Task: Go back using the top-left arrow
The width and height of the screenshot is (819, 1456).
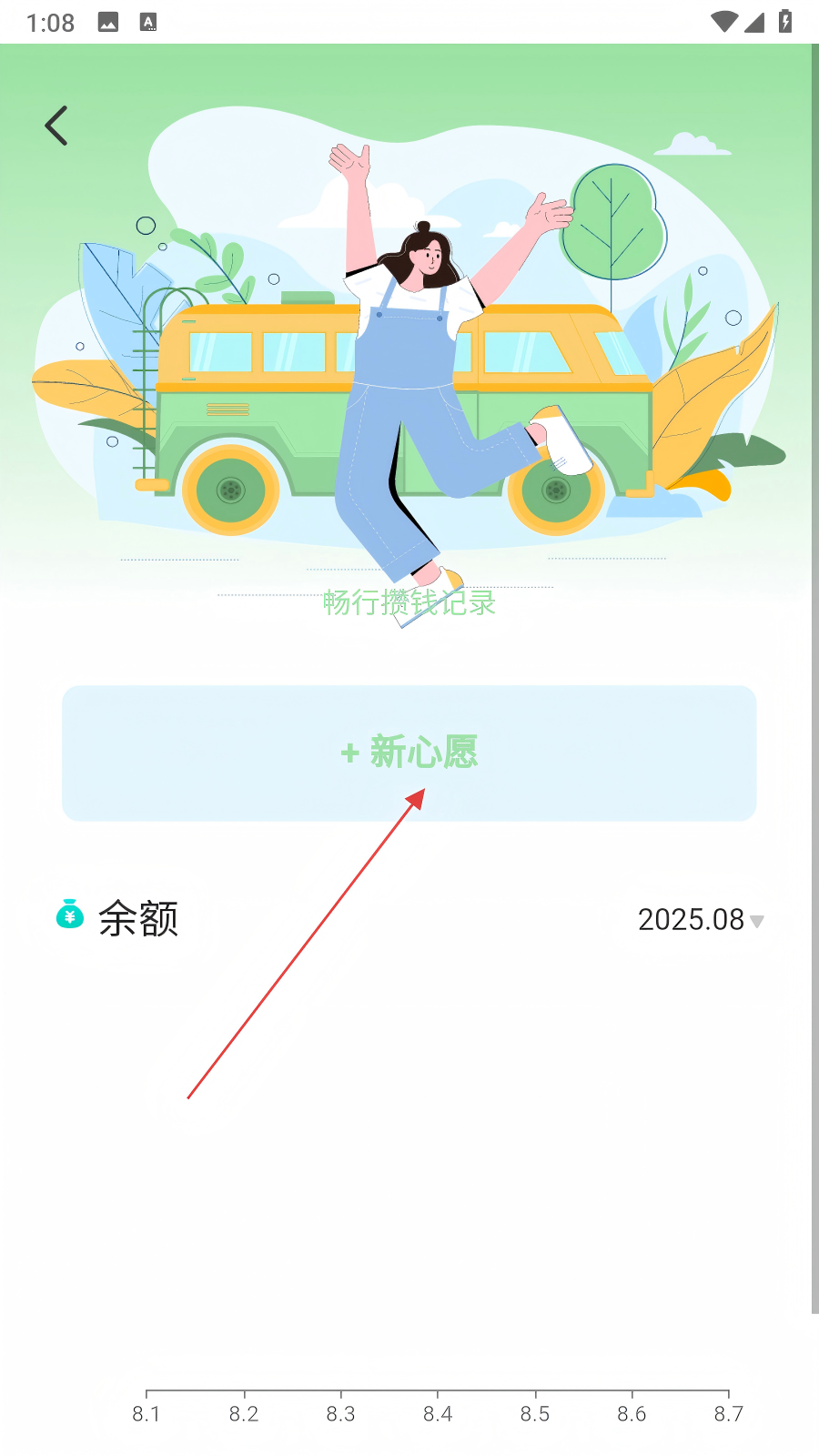Action: (x=56, y=126)
